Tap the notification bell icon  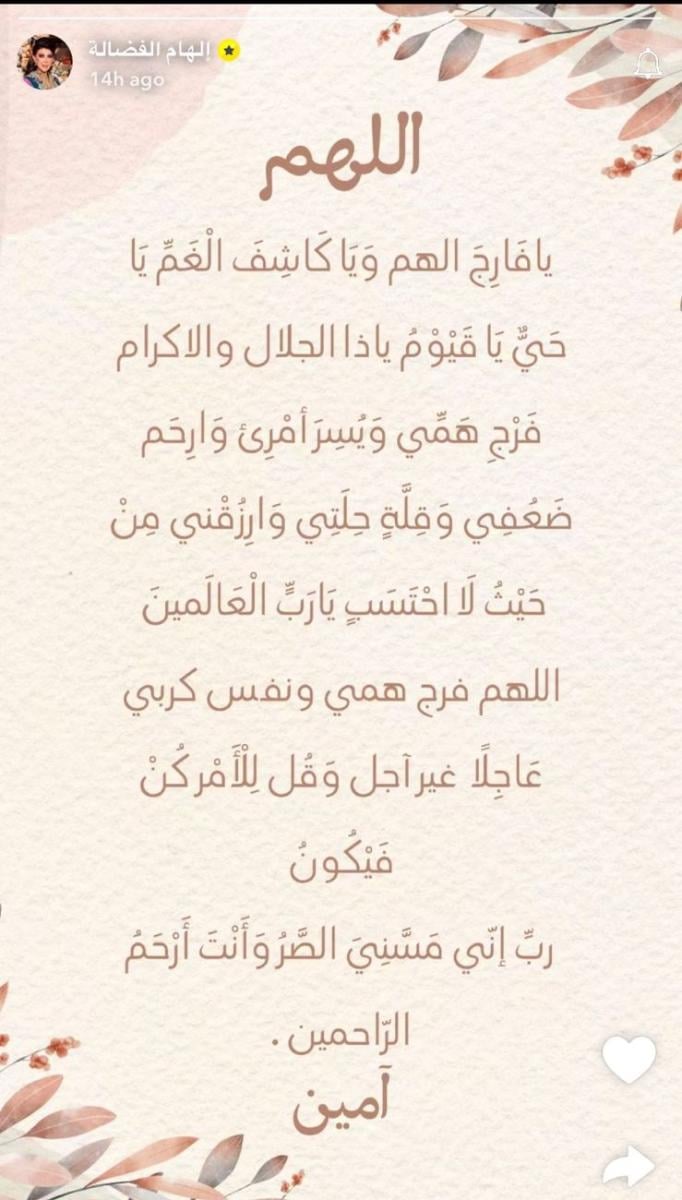pyautogui.click(x=650, y=63)
